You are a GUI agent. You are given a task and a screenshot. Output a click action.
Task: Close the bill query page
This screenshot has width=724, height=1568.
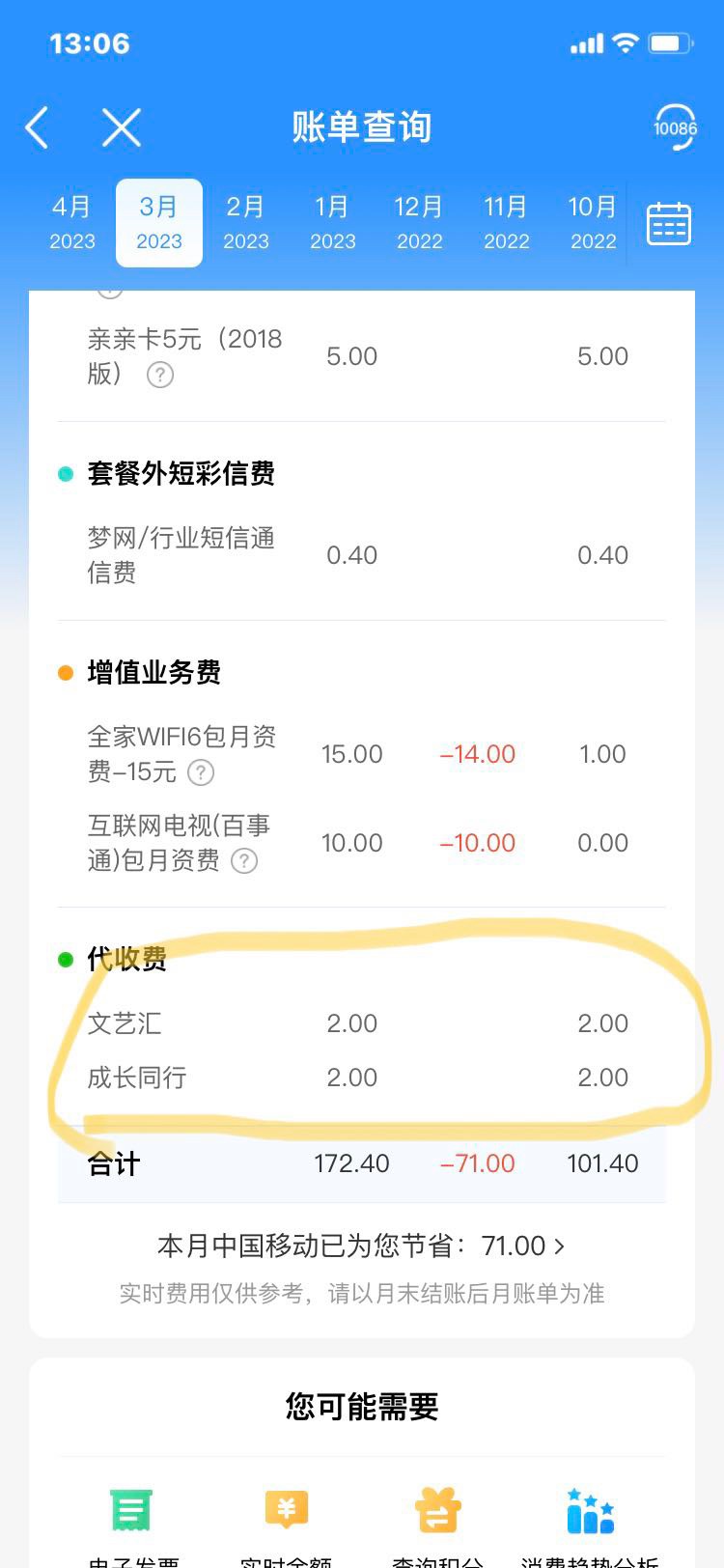point(122,127)
